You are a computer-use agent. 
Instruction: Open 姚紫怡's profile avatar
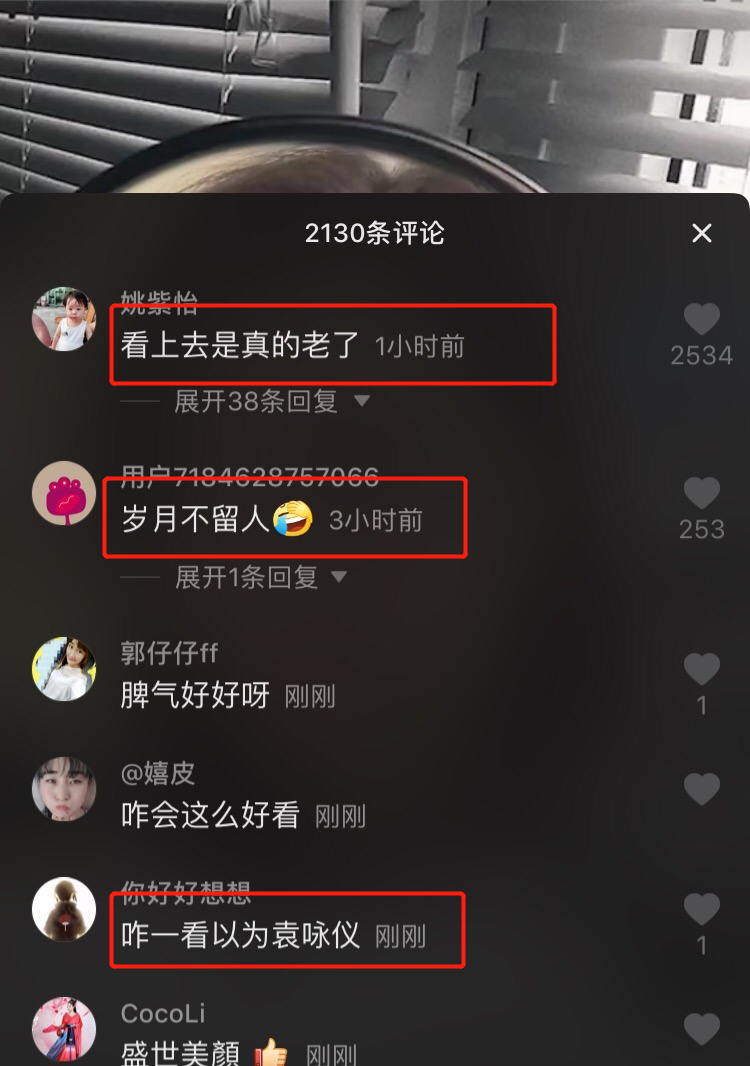point(64,320)
